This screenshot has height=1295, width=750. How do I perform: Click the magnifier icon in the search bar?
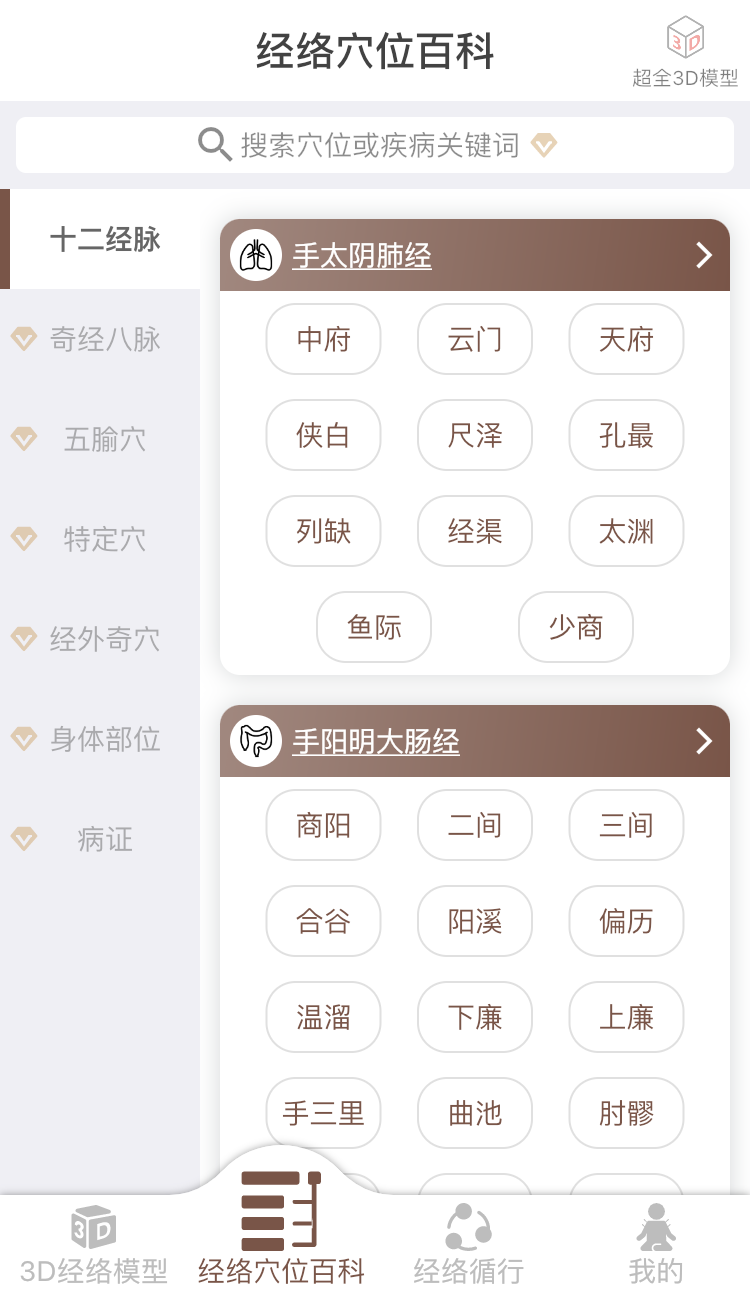click(213, 144)
